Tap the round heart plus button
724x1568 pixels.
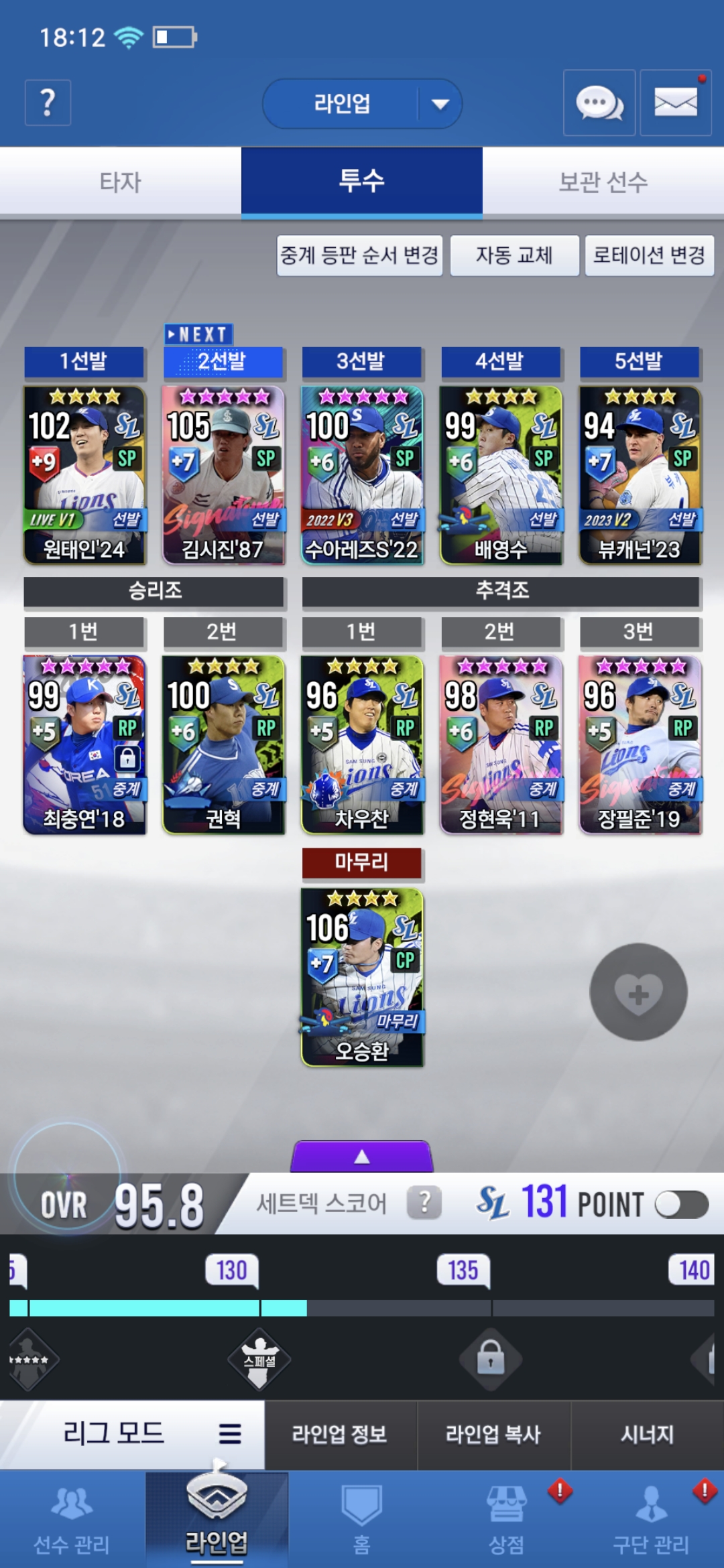[x=638, y=992]
